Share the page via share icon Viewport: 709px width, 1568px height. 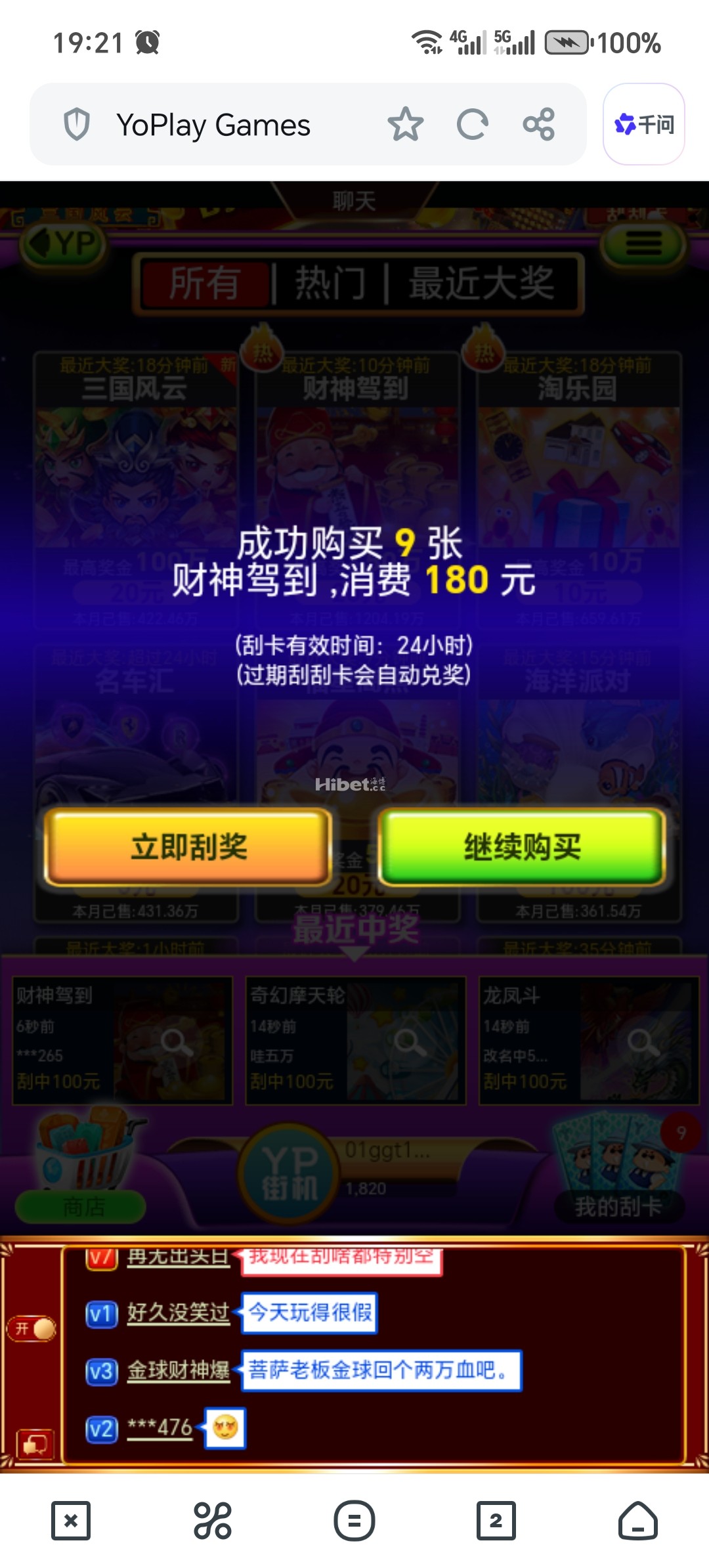point(539,124)
